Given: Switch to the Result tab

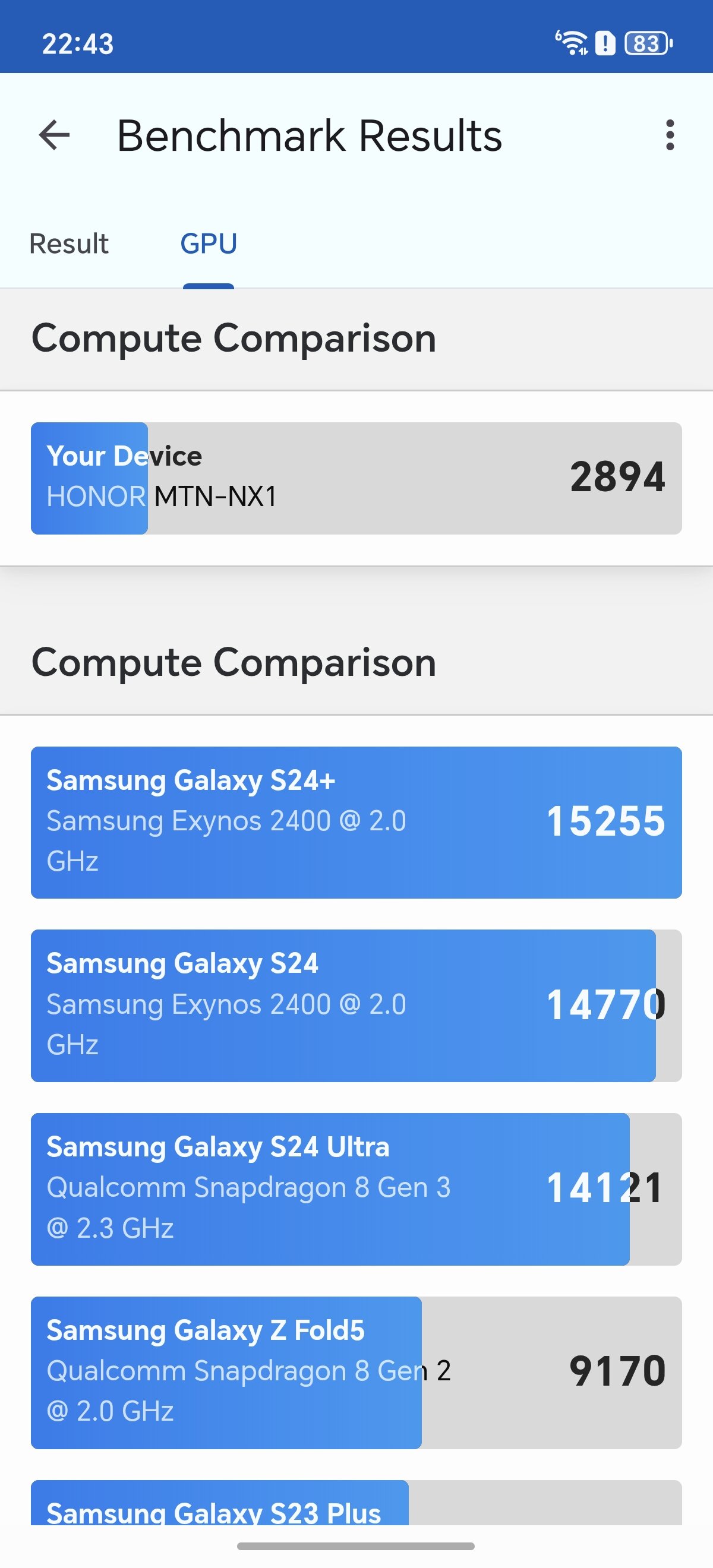Looking at the screenshot, I should tap(69, 244).
